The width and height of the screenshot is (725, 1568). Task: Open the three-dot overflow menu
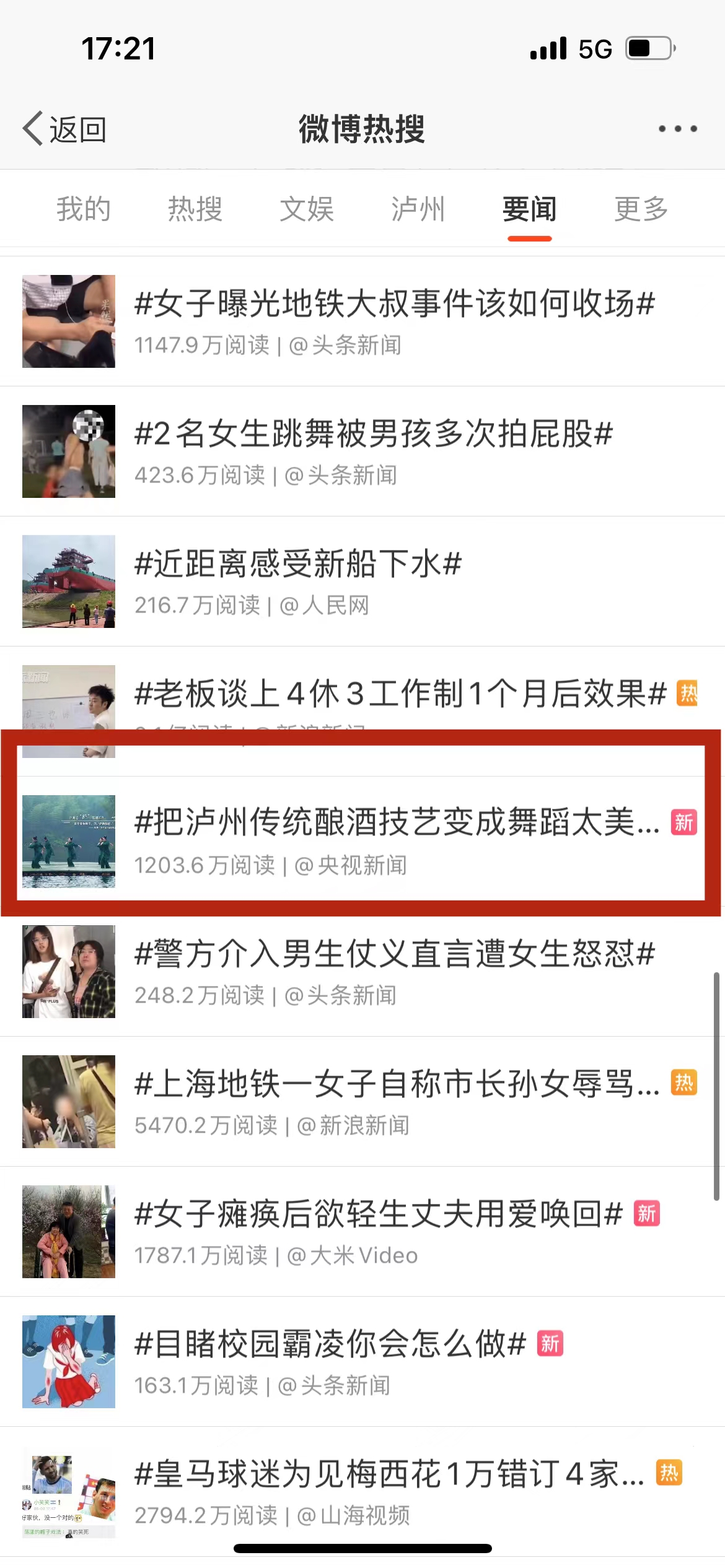pyautogui.click(x=677, y=129)
